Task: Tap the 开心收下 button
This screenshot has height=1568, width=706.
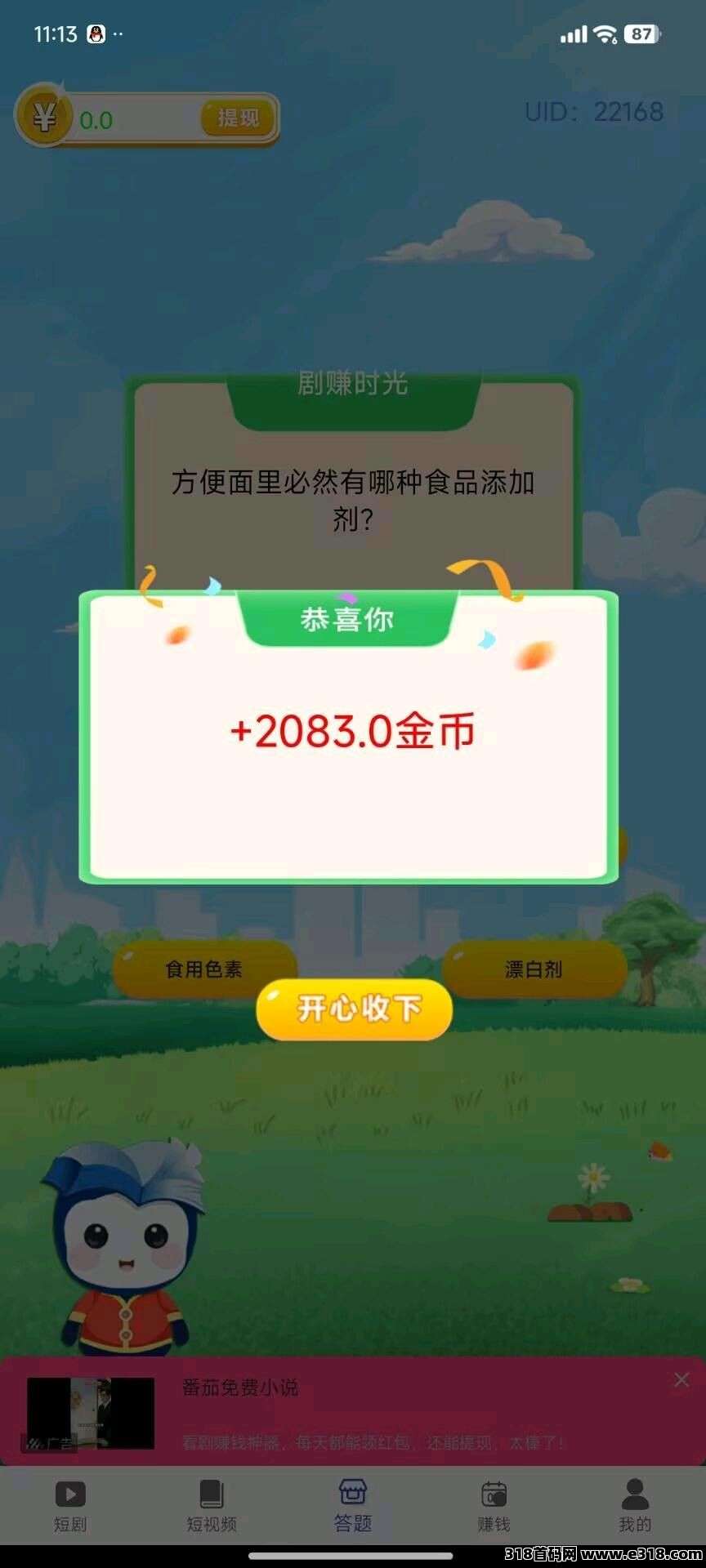Action: coord(354,1009)
